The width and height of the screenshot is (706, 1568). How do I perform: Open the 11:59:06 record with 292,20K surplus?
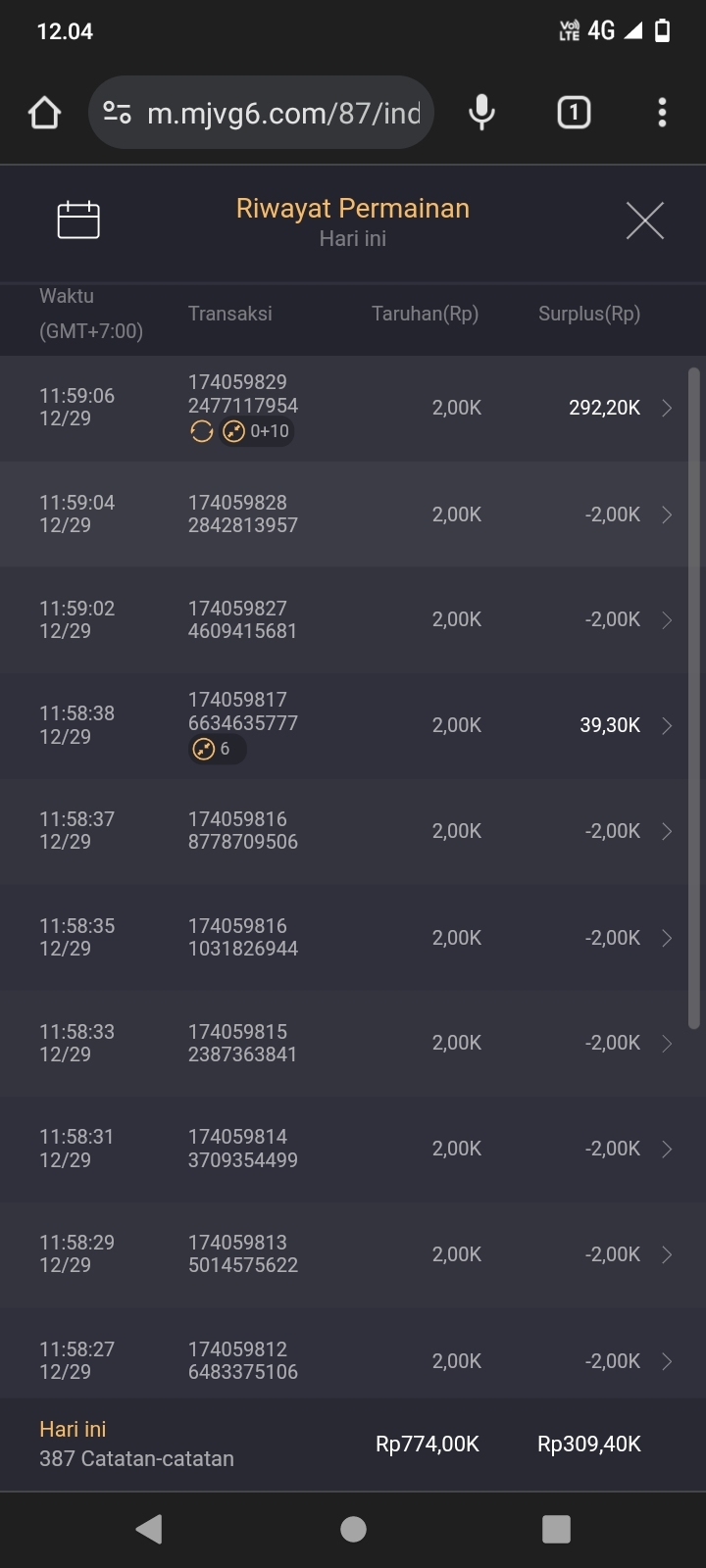point(666,408)
